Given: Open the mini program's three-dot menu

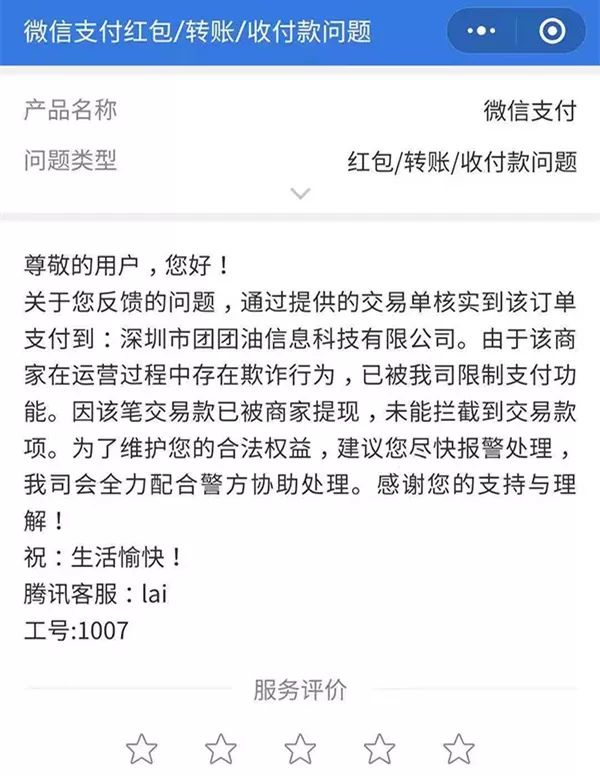Looking at the screenshot, I should (x=483, y=31).
